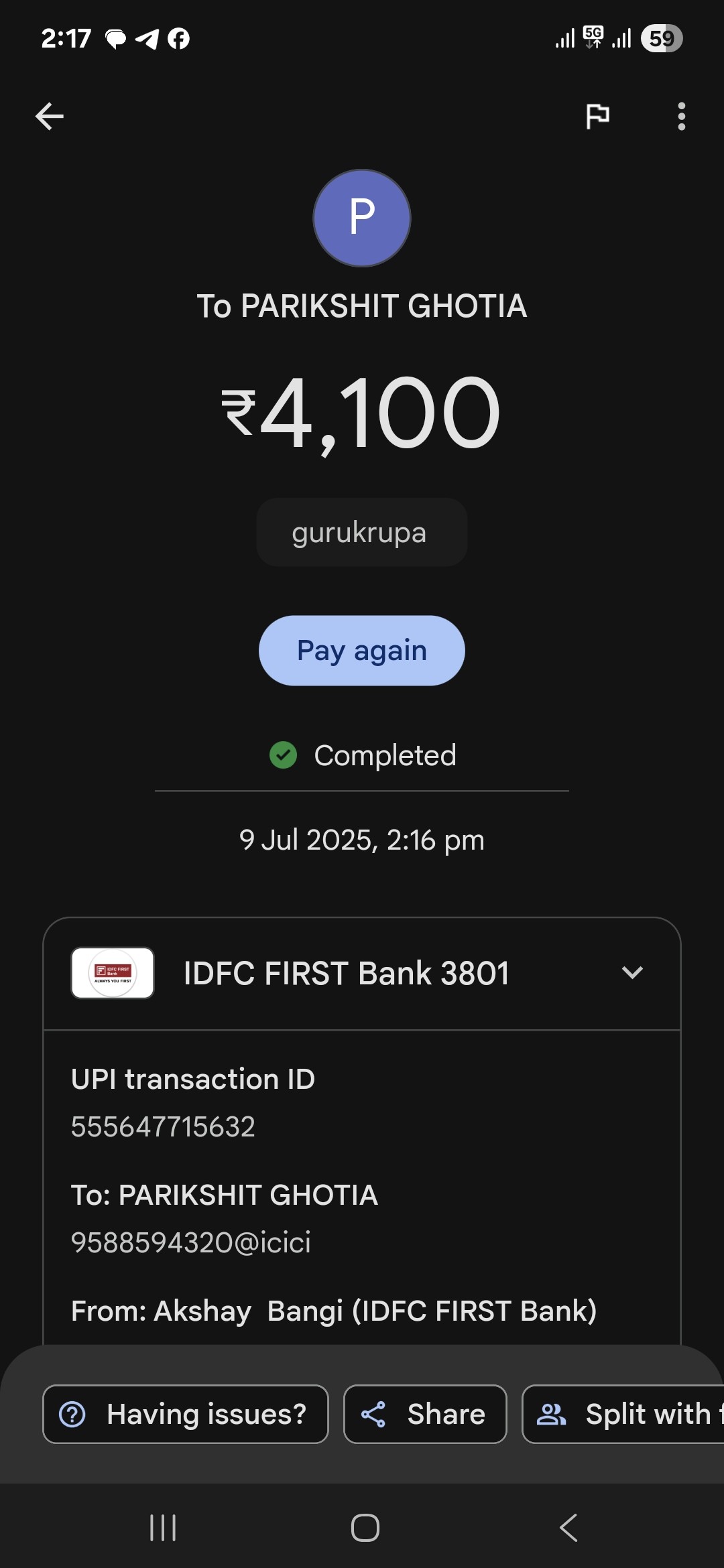Go to the system home screen
This screenshot has width=724, height=1568.
point(365,1528)
